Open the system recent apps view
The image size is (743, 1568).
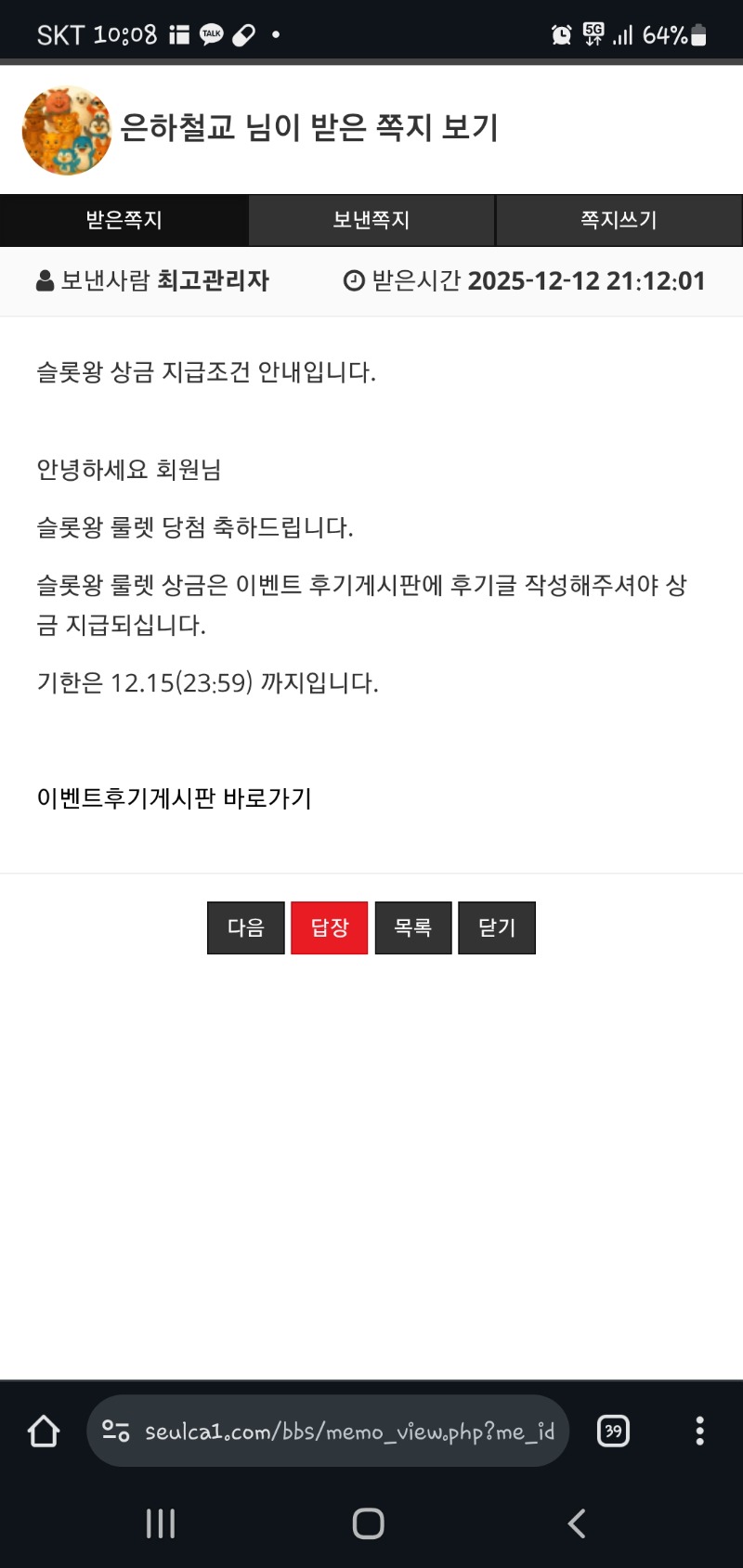pyautogui.click(x=161, y=1523)
